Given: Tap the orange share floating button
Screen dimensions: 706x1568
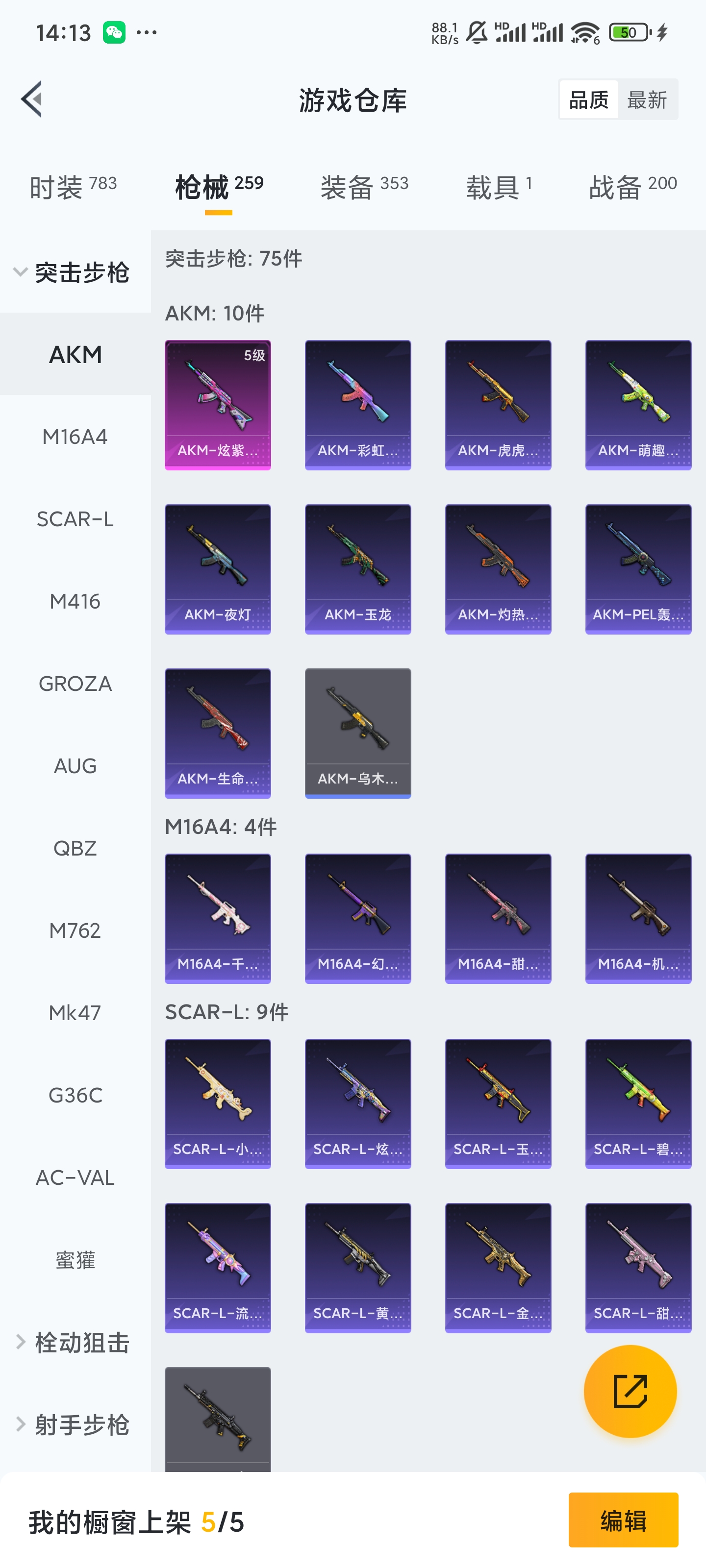Looking at the screenshot, I should tap(630, 1391).
